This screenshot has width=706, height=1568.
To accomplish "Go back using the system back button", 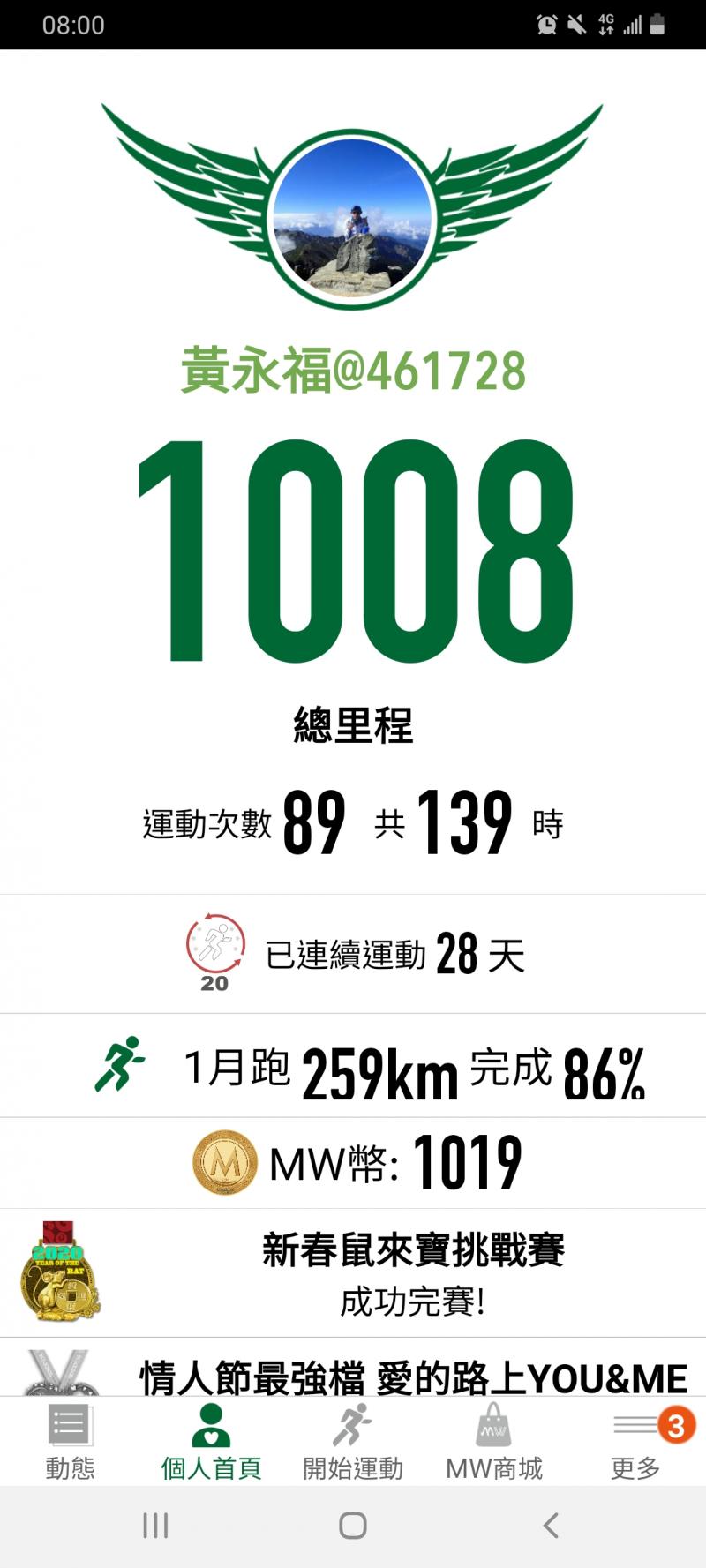I will pos(551,1525).
